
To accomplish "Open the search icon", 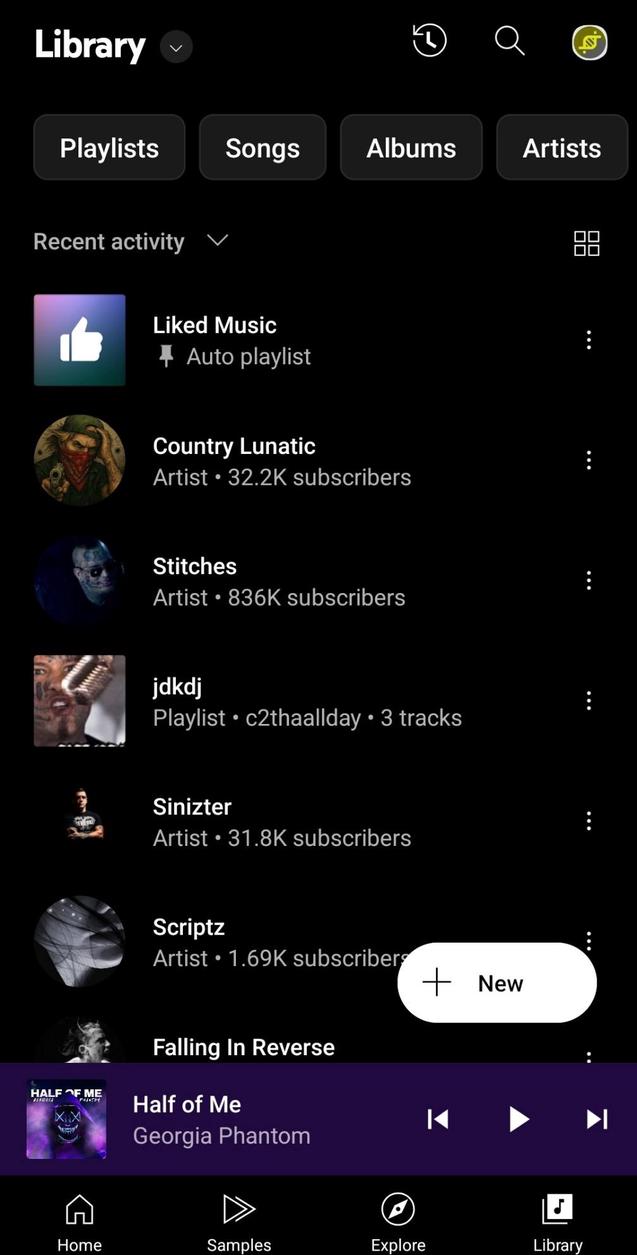I will (x=510, y=41).
